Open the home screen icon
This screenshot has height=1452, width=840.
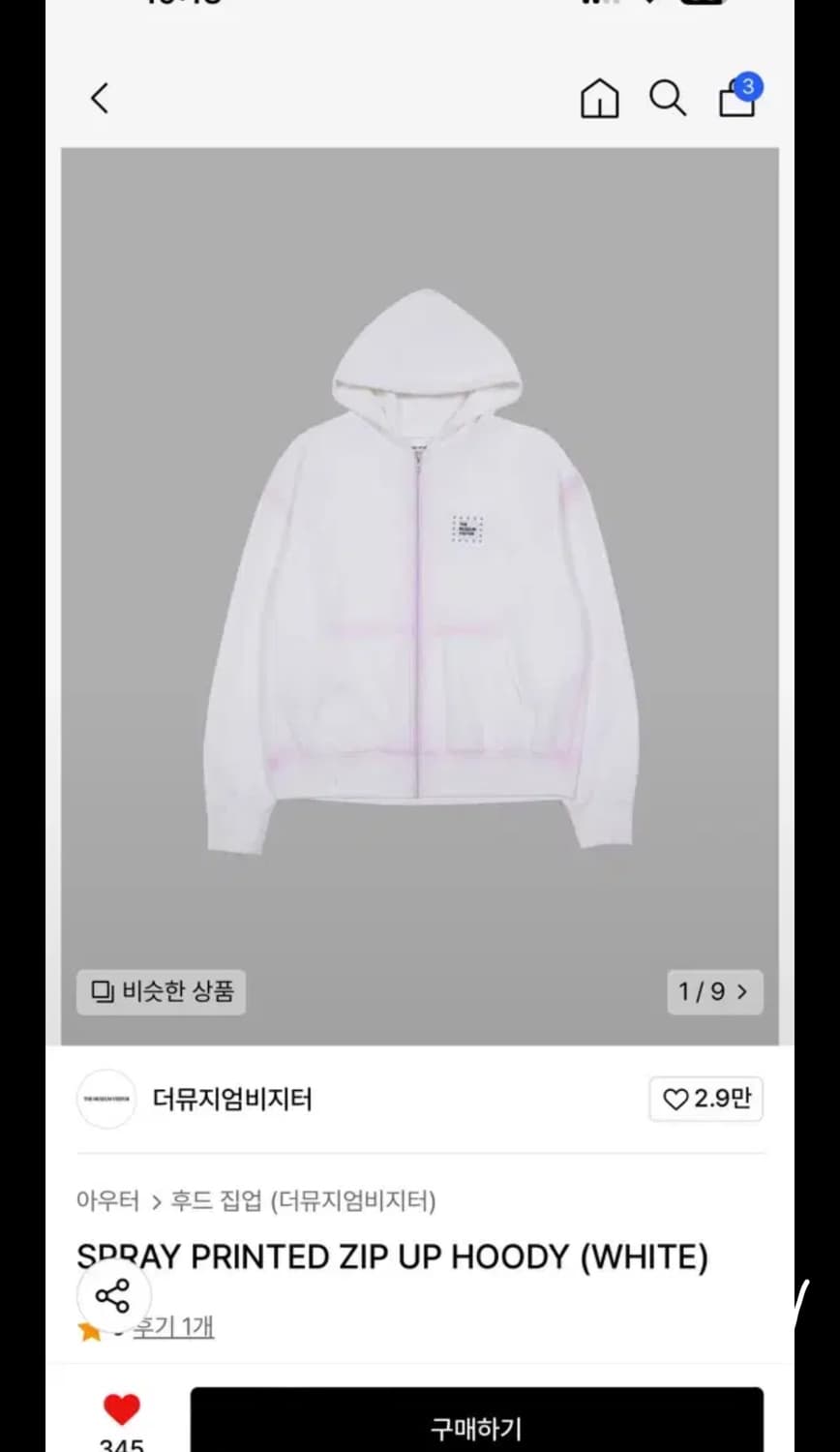pos(599,98)
